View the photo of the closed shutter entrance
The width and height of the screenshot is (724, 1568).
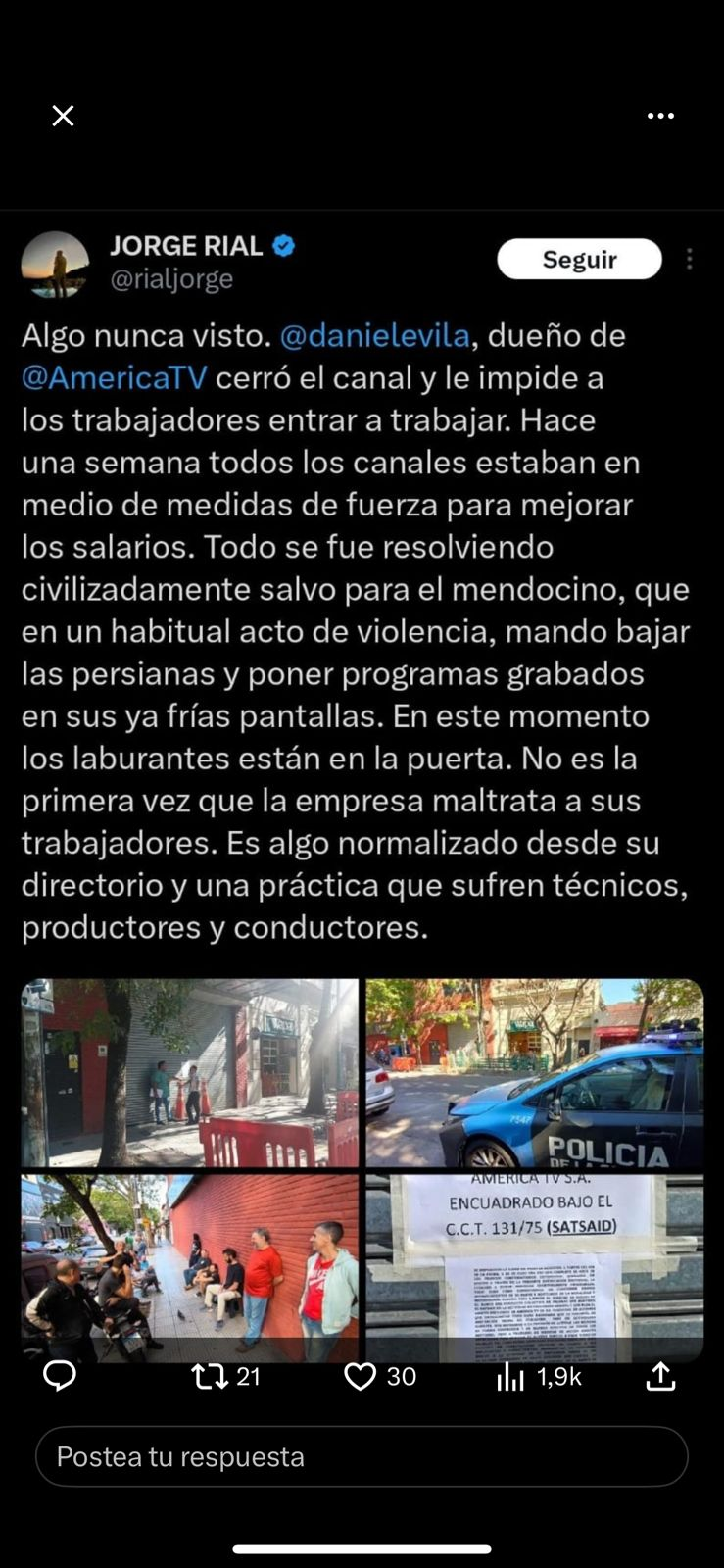click(x=190, y=1073)
